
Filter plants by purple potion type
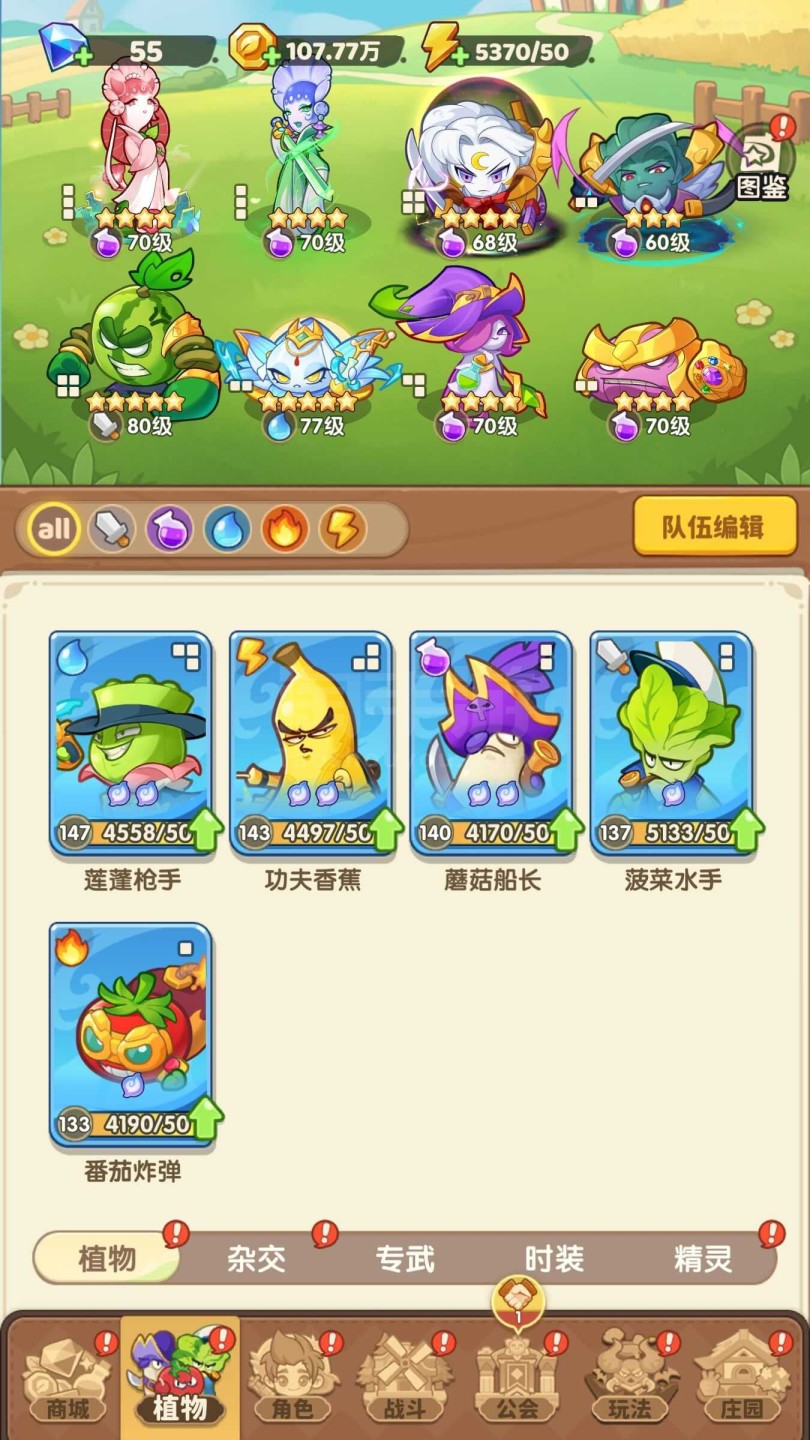(x=169, y=528)
